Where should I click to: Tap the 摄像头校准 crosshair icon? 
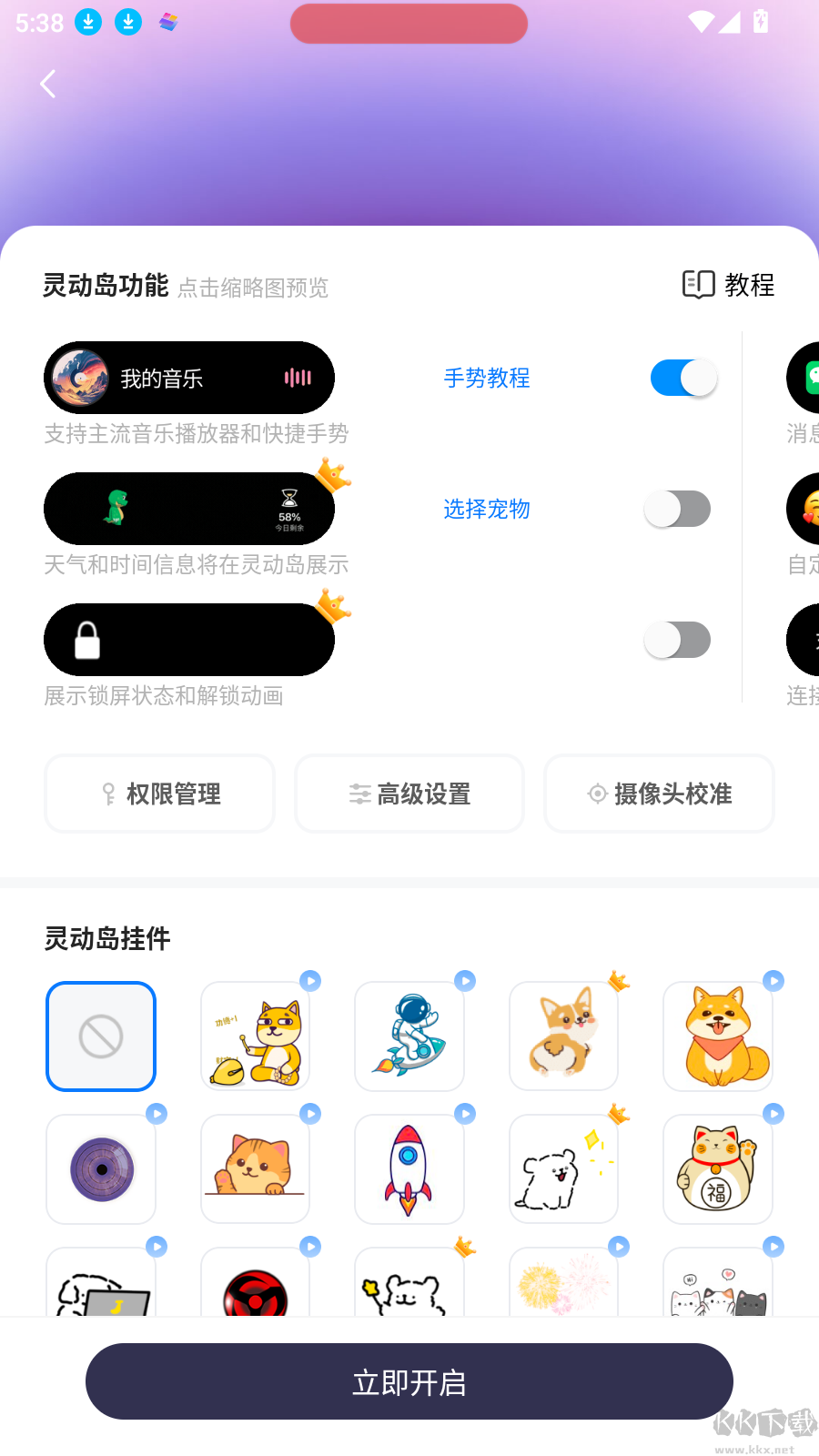597,794
